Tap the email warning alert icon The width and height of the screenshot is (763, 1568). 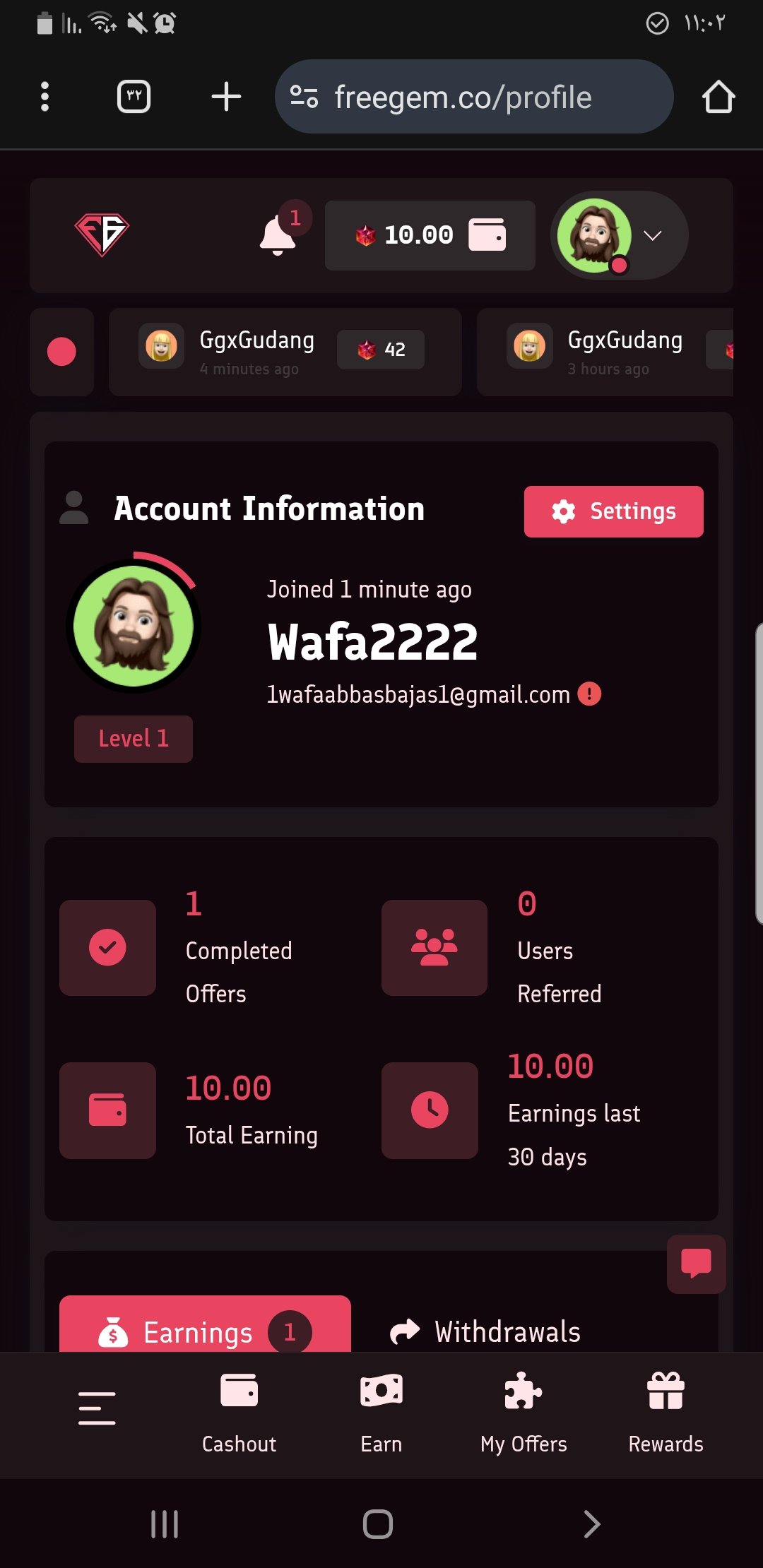tap(589, 694)
